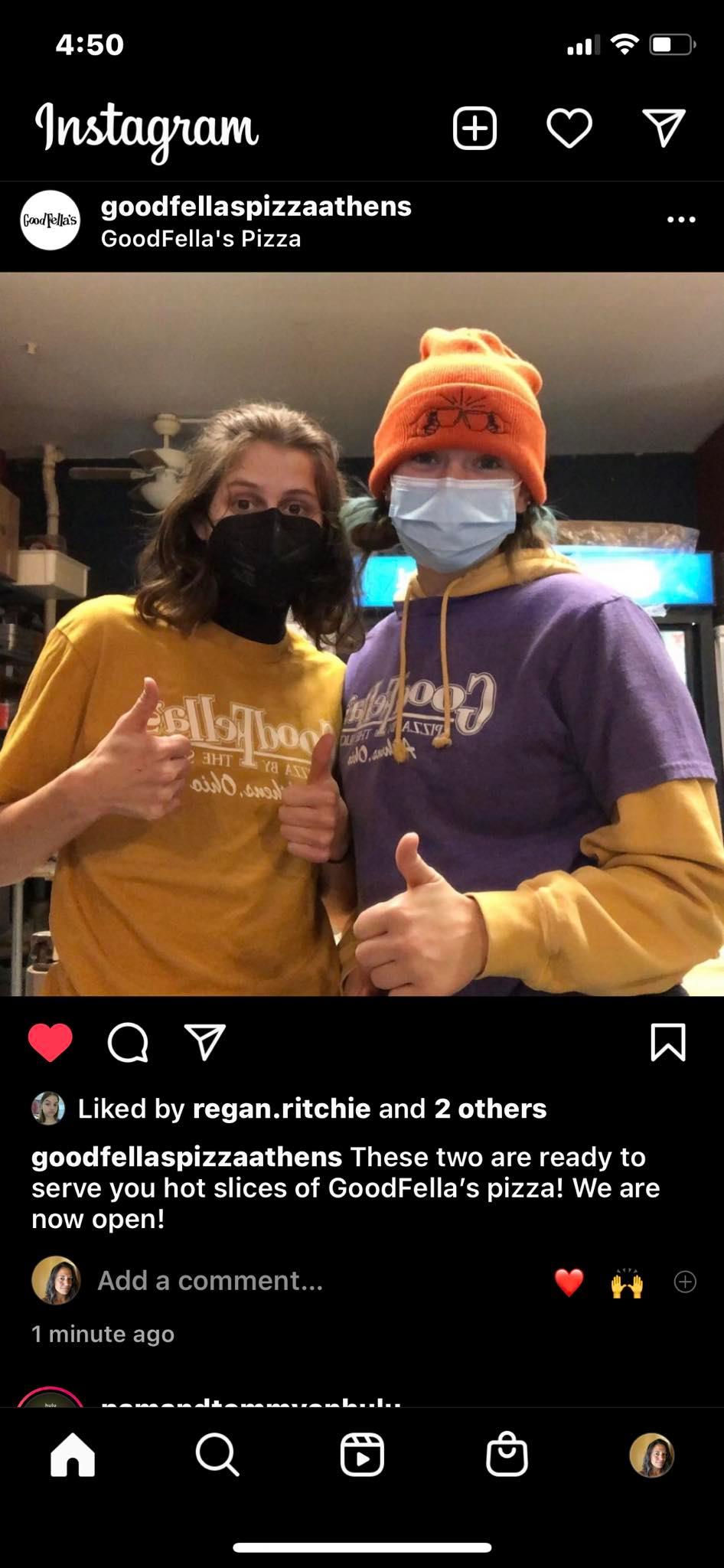Image resolution: width=724 pixels, height=1568 pixels.
Task: Open the comment bubble under the post
Action: [128, 1043]
